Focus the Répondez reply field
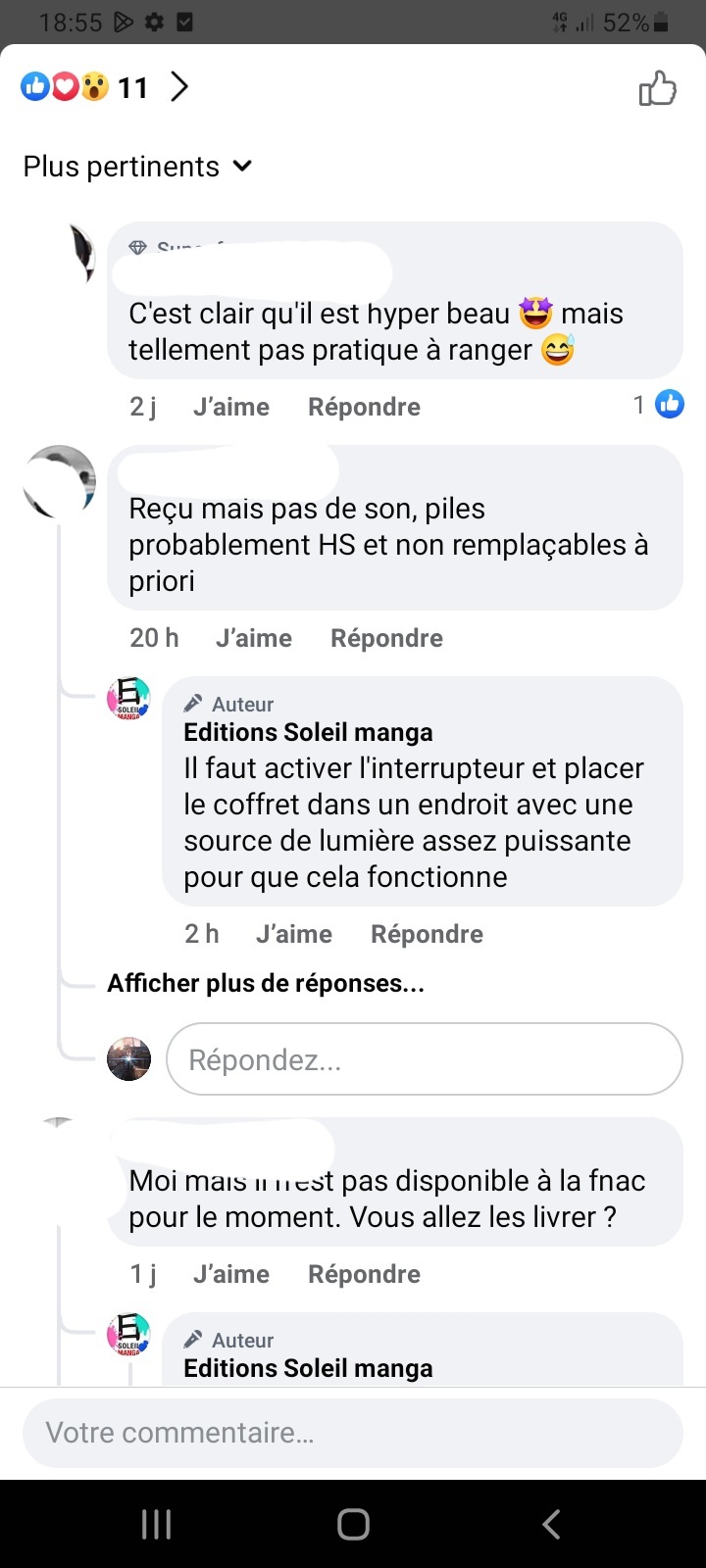The width and height of the screenshot is (706, 1568). (424, 1059)
